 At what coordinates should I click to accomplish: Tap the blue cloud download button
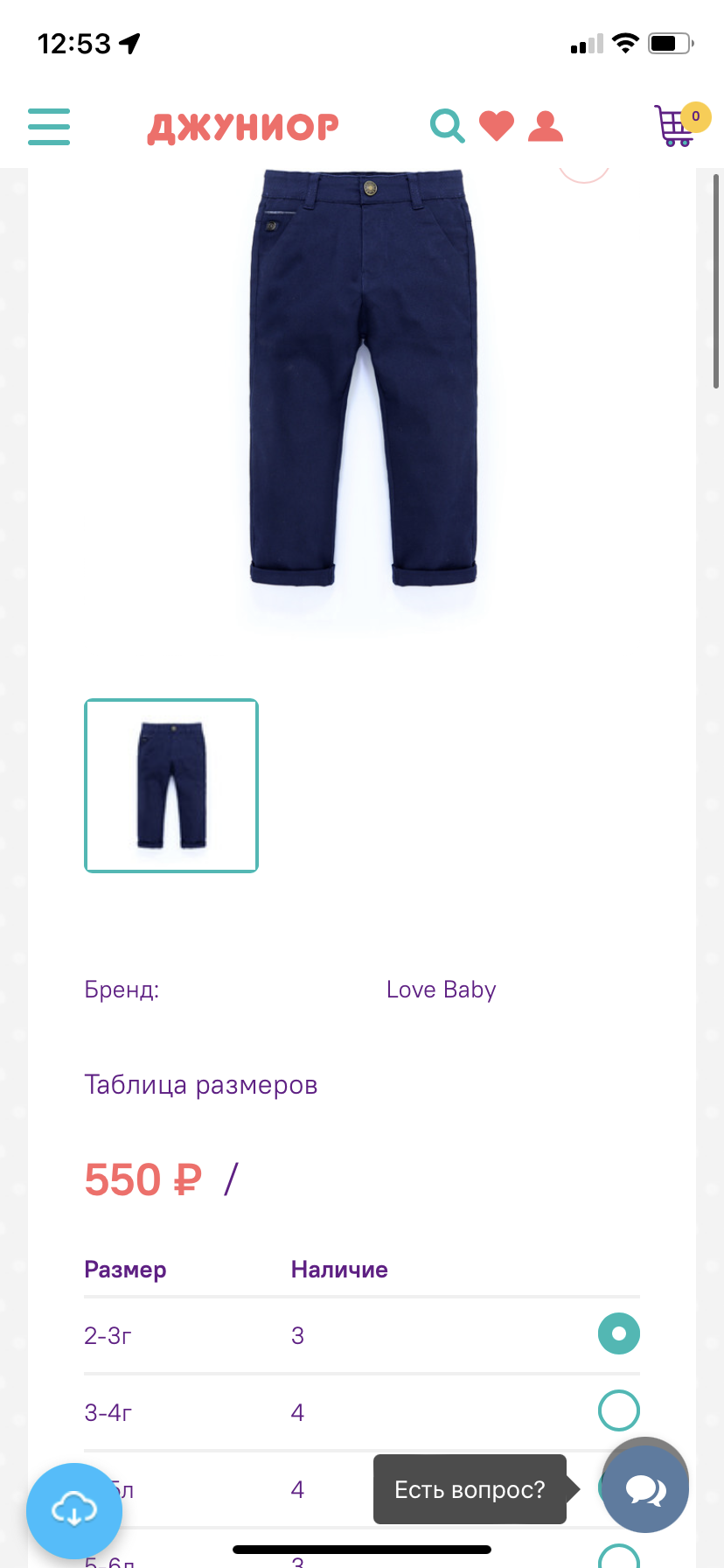tap(74, 1510)
